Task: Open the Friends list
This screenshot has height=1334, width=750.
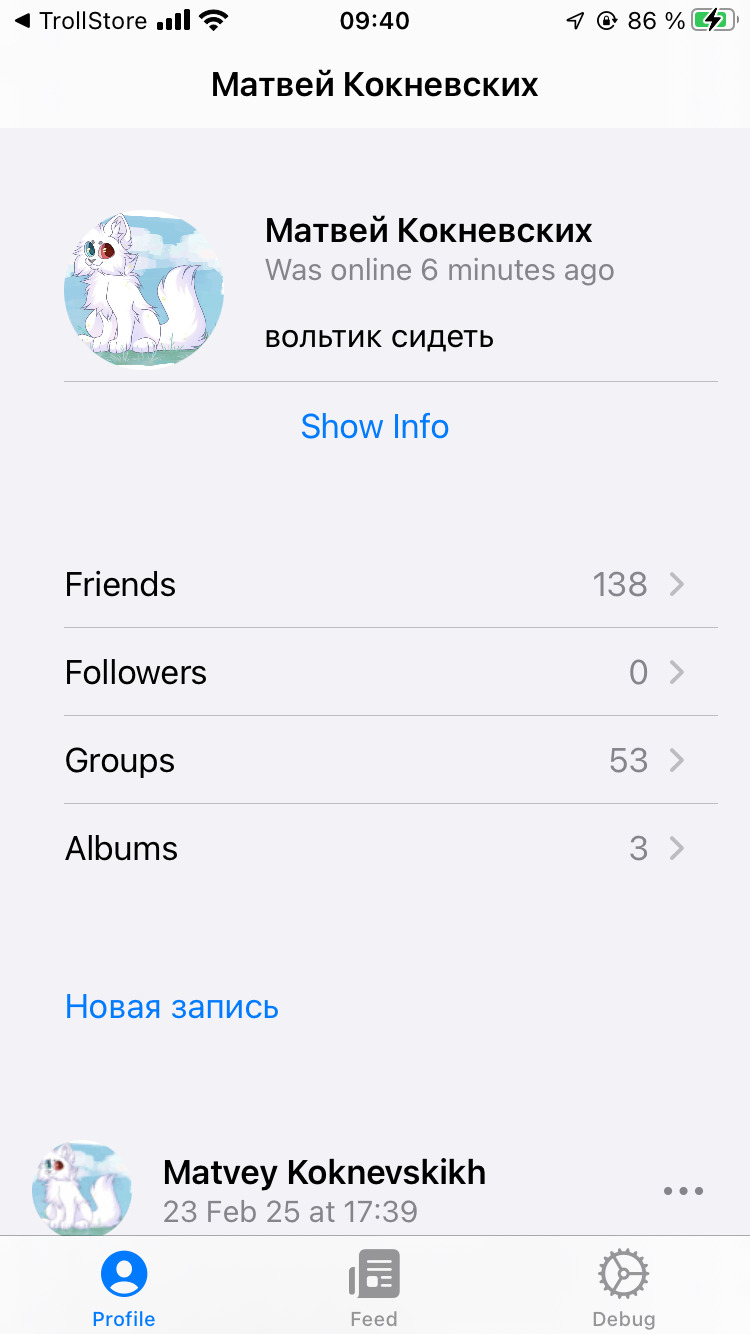Action: click(x=375, y=585)
